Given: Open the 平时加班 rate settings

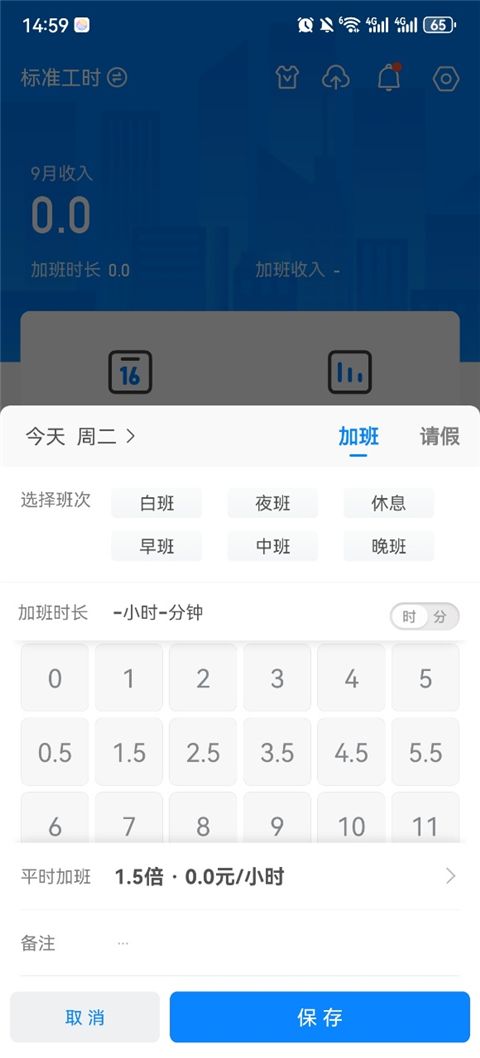Looking at the screenshot, I should tap(240, 876).
